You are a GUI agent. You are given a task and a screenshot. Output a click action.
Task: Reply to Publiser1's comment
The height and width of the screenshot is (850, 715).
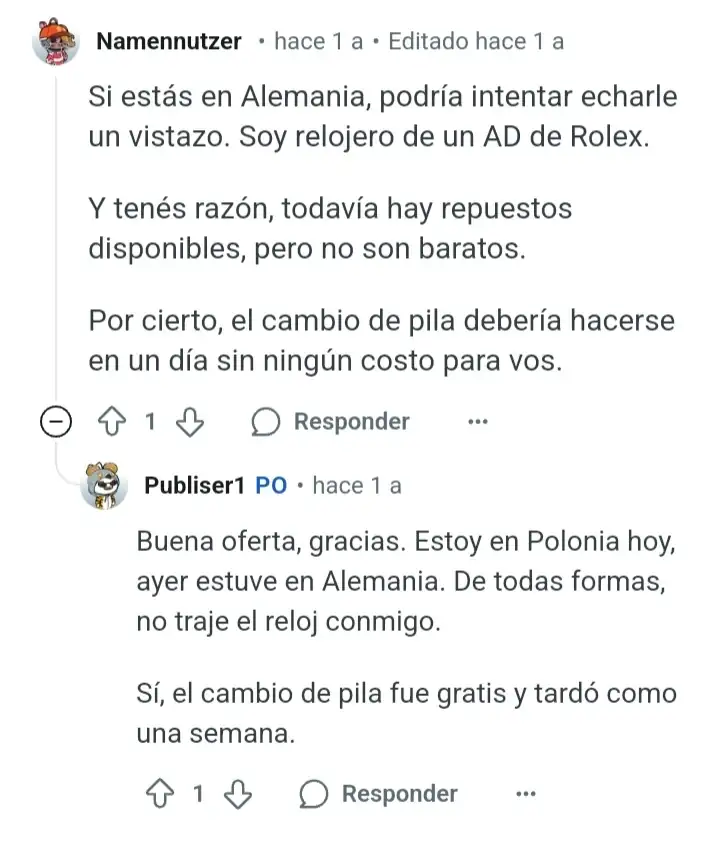(x=379, y=795)
